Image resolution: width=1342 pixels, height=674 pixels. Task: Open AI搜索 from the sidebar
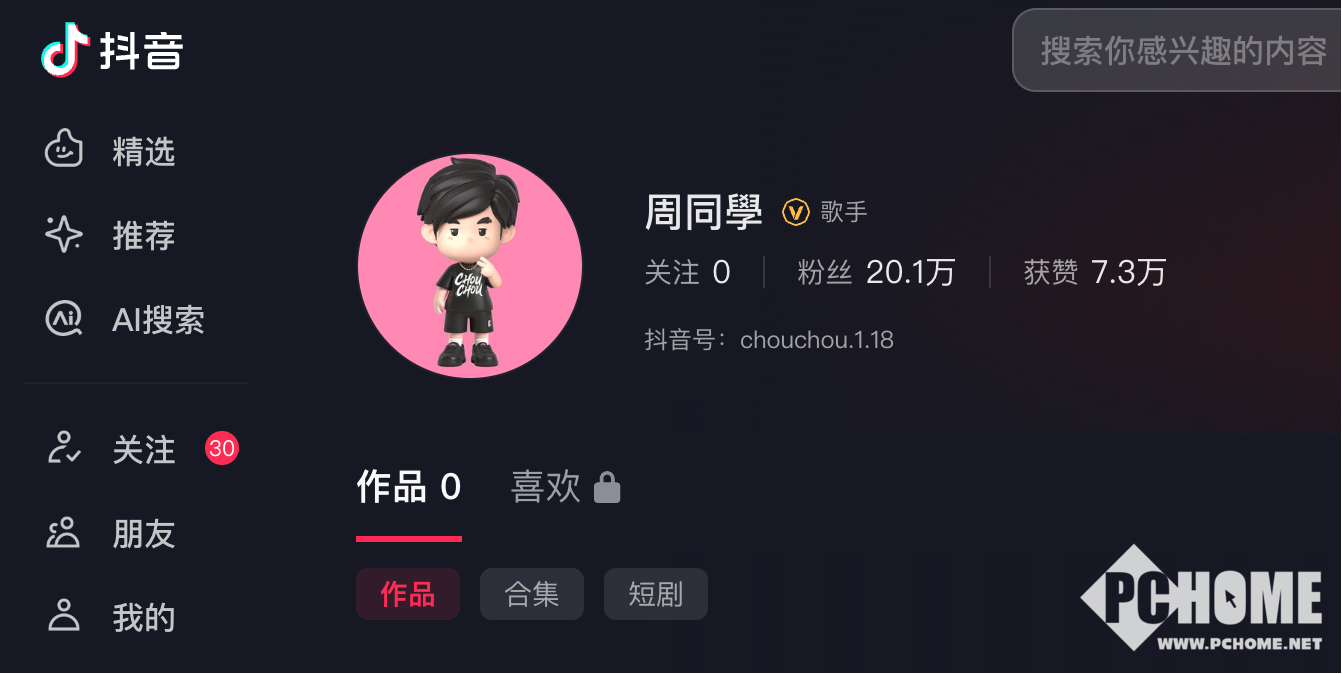[x=126, y=320]
